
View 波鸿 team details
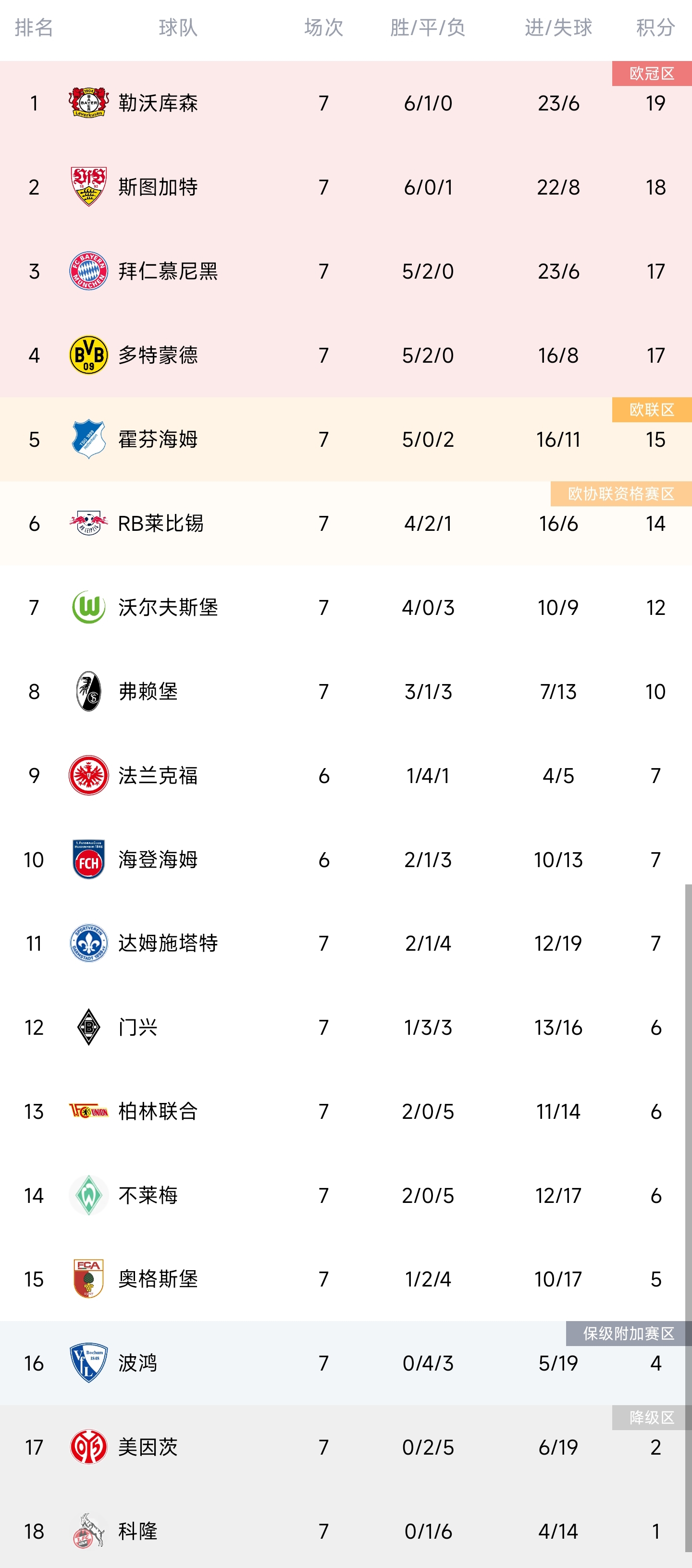tap(346, 1363)
